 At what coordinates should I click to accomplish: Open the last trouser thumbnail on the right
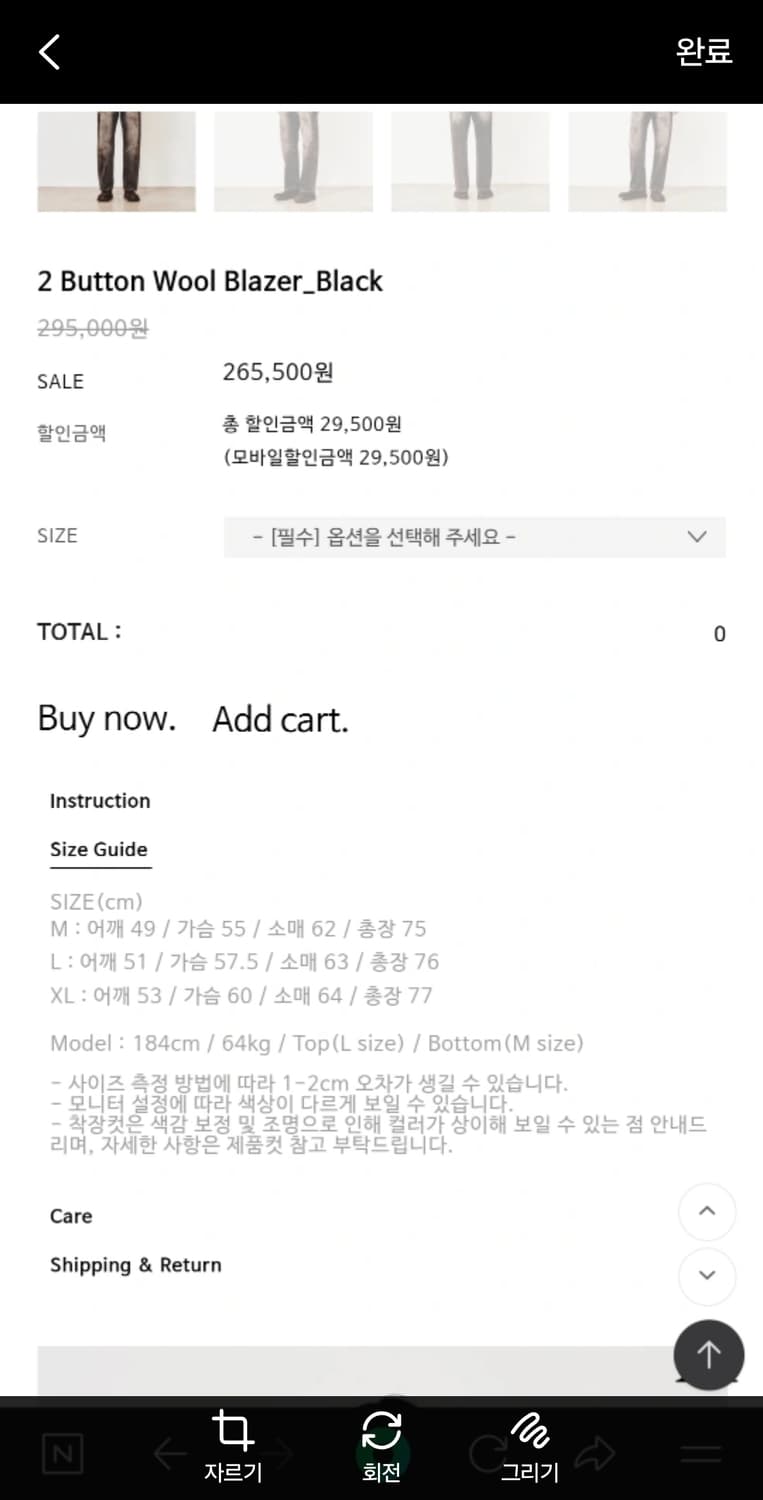(x=647, y=161)
